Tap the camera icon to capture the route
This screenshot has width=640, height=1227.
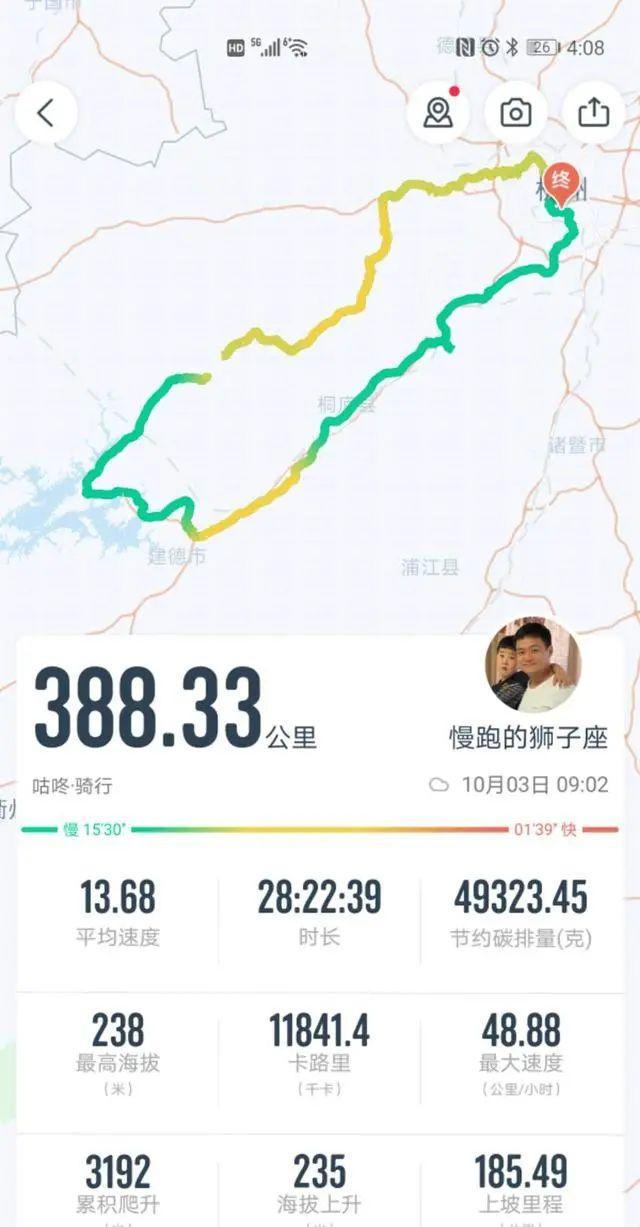click(516, 113)
